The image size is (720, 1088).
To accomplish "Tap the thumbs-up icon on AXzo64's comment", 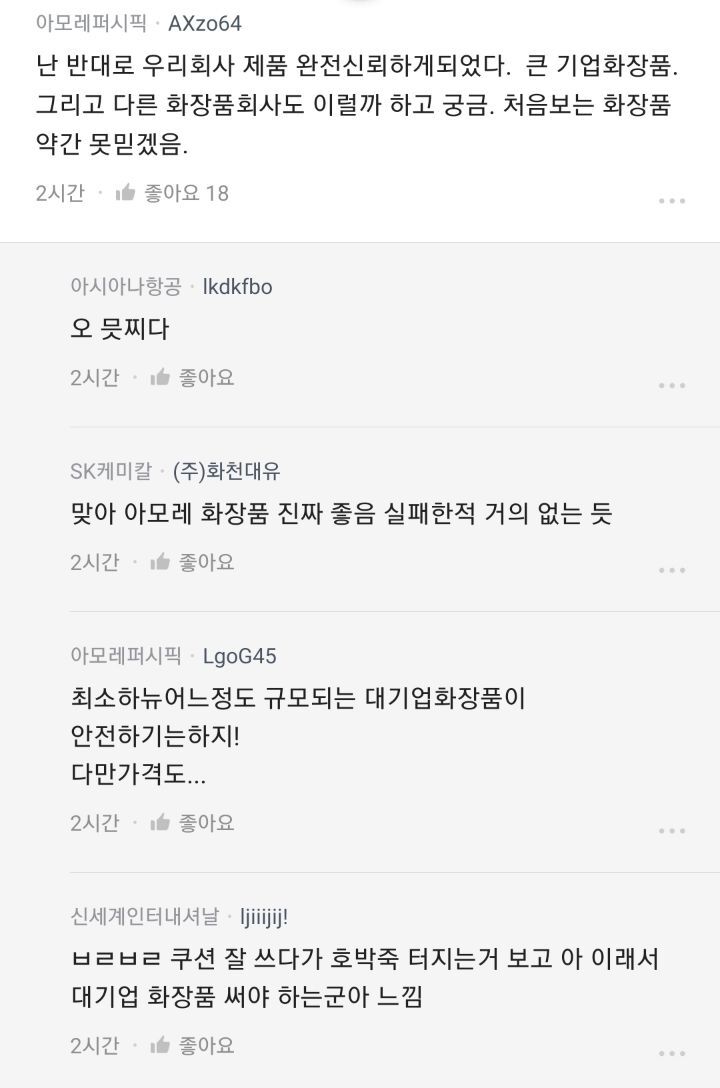I will 124,195.
